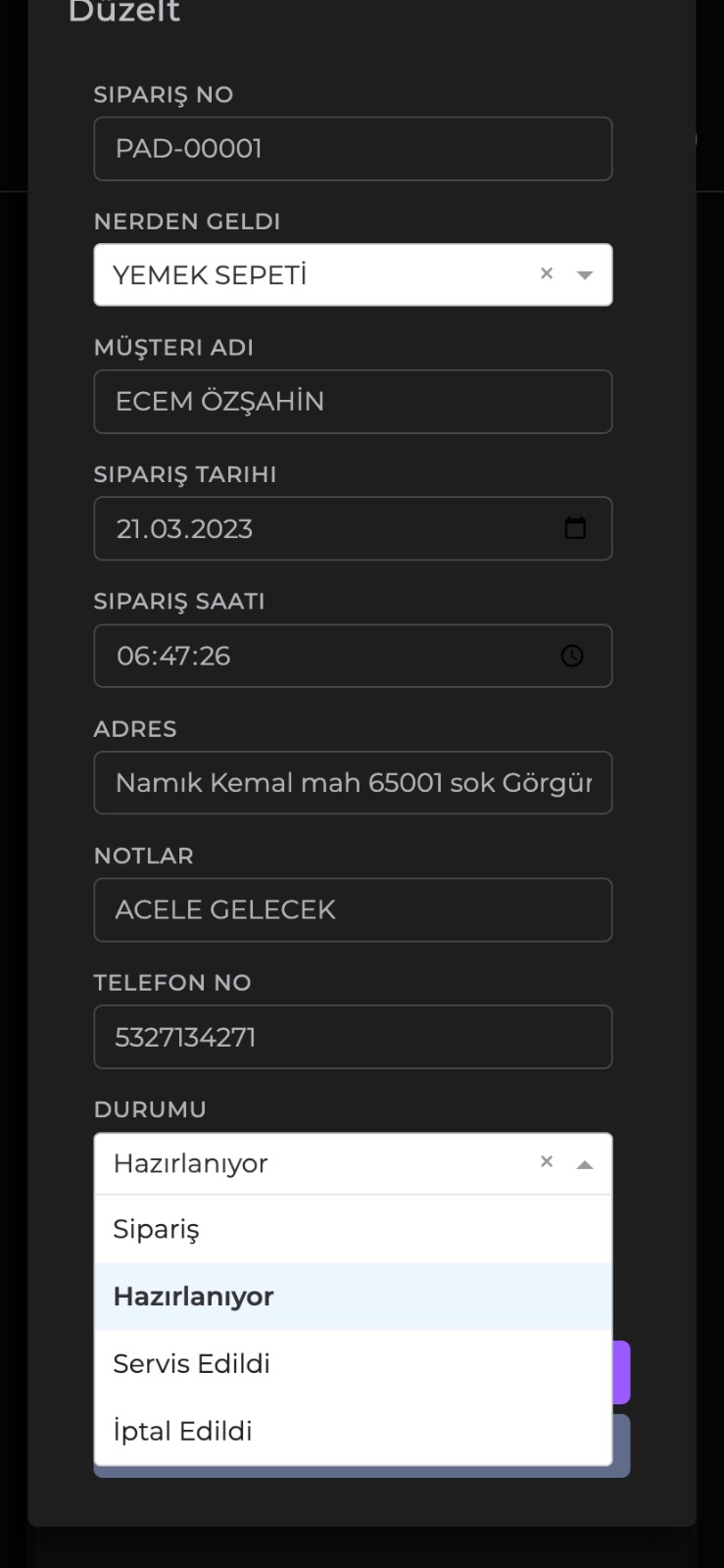
Task: Clear the selected Durumu value
Action: [547, 1162]
